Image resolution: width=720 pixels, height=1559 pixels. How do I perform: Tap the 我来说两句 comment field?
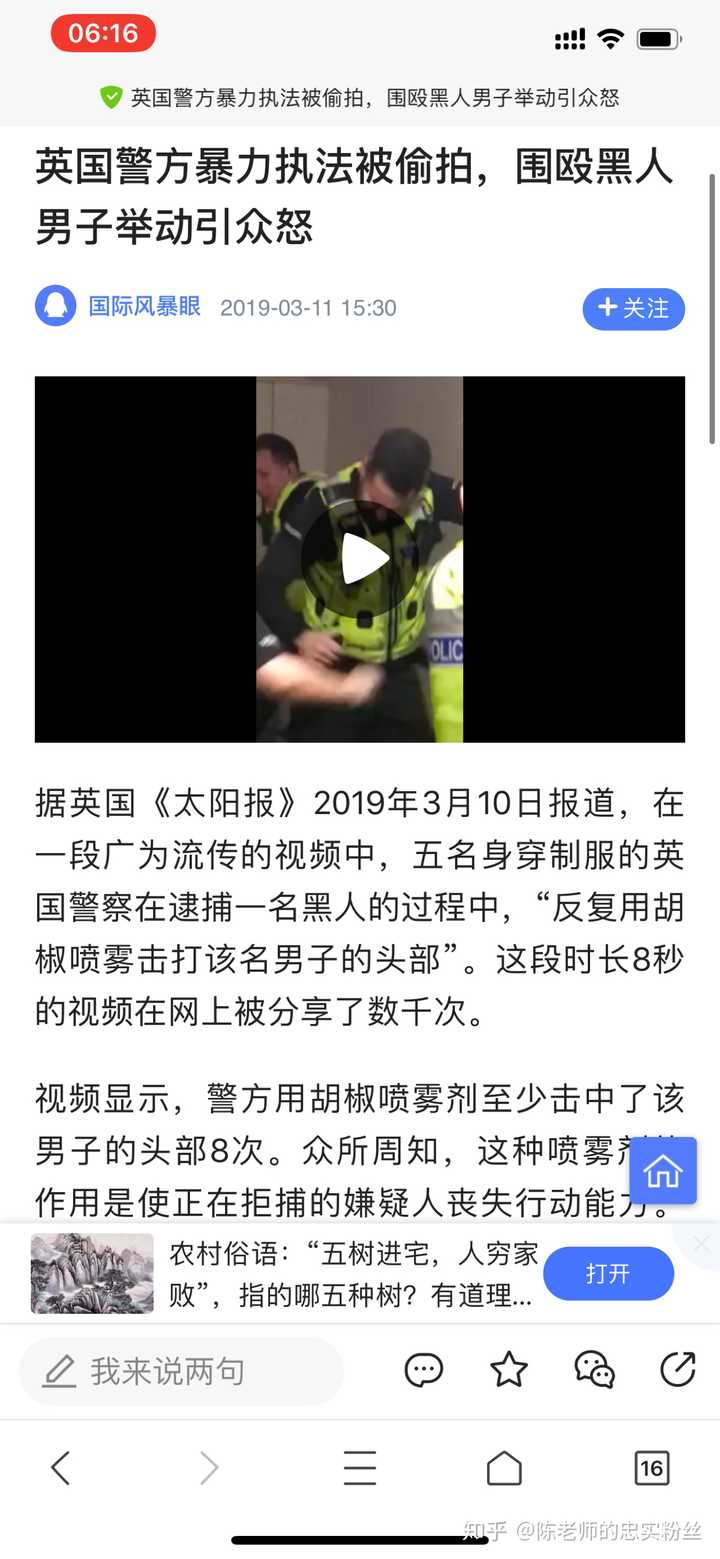[x=181, y=1371]
